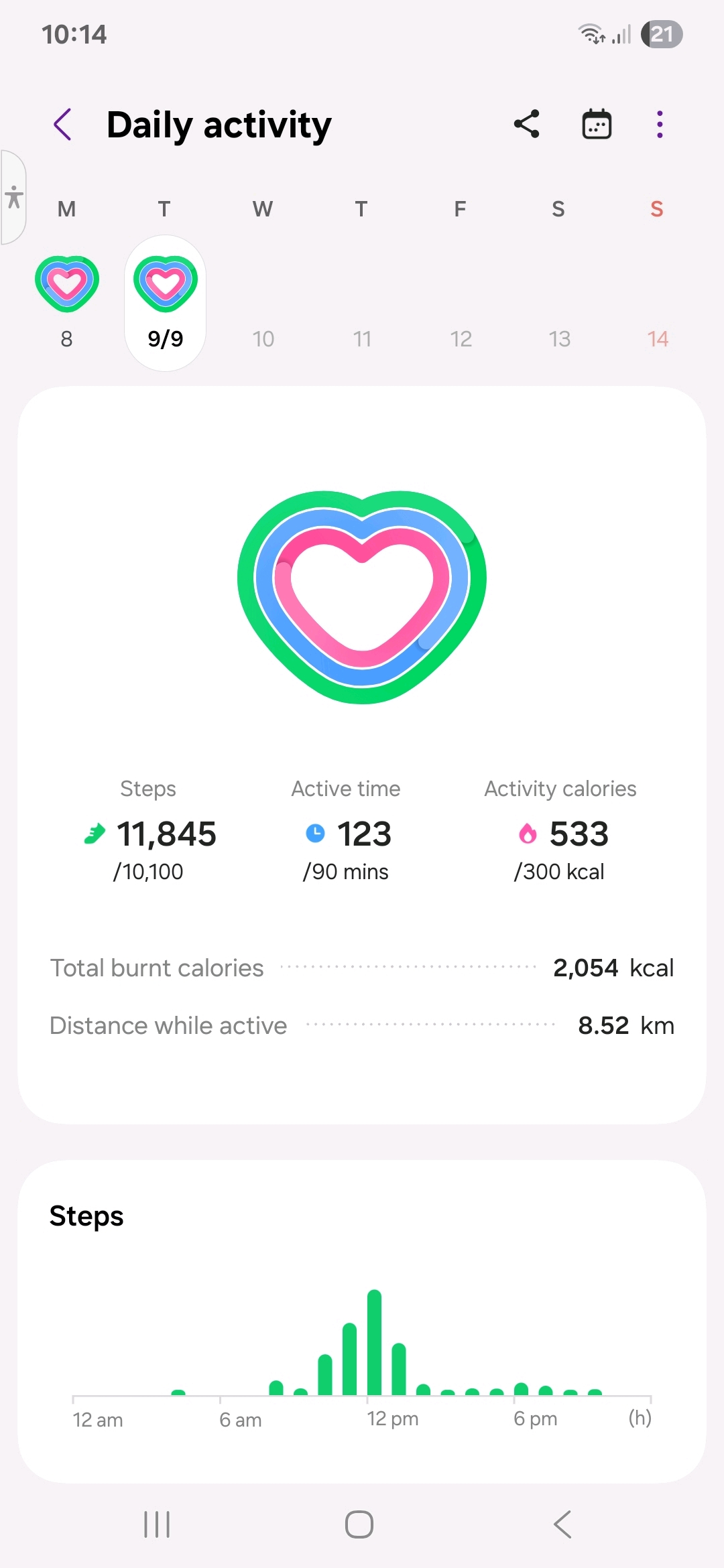Image resolution: width=724 pixels, height=1568 pixels.
Task: Select Tuesday 9/9 in the week strip
Action: pyautogui.click(x=166, y=303)
